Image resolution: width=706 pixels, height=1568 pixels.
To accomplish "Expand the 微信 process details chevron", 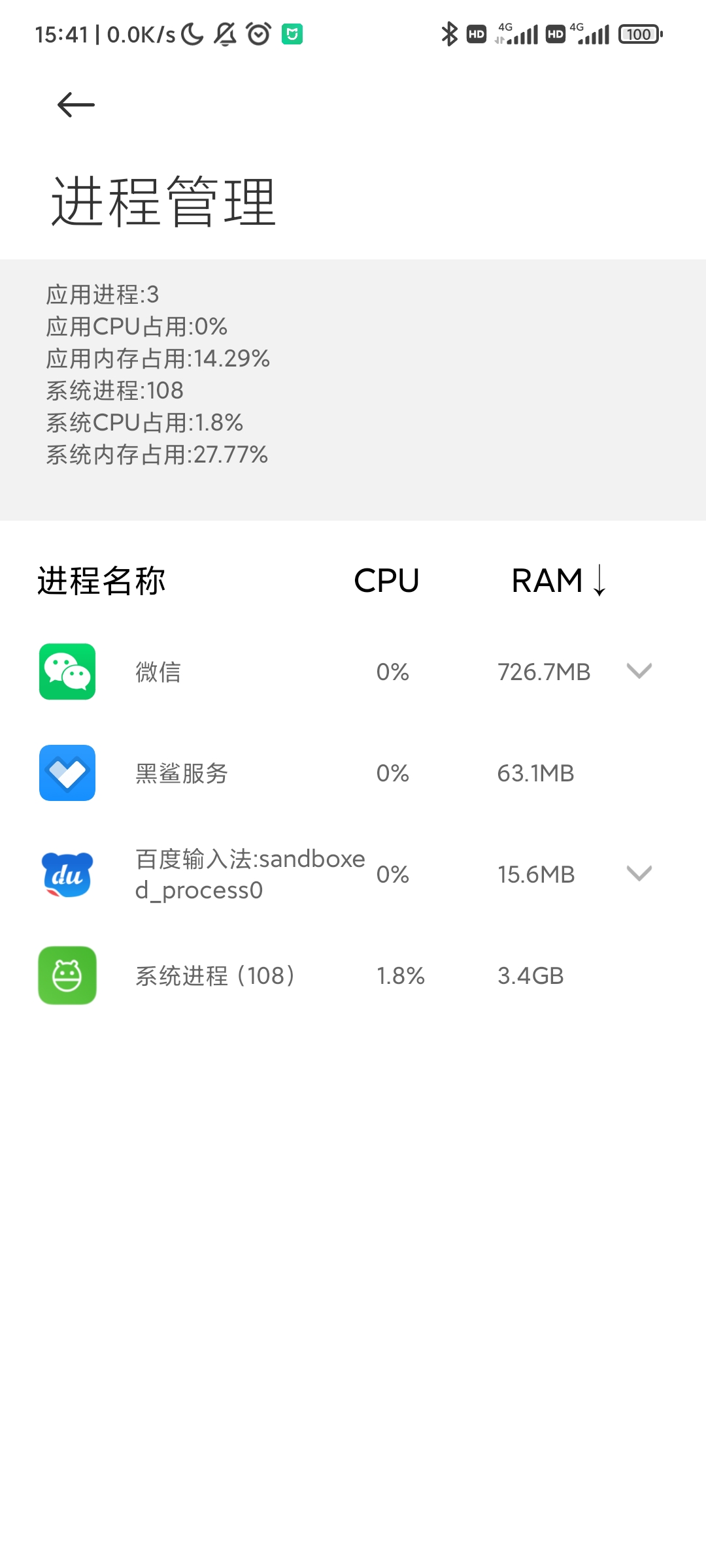I will click(639, 671).
